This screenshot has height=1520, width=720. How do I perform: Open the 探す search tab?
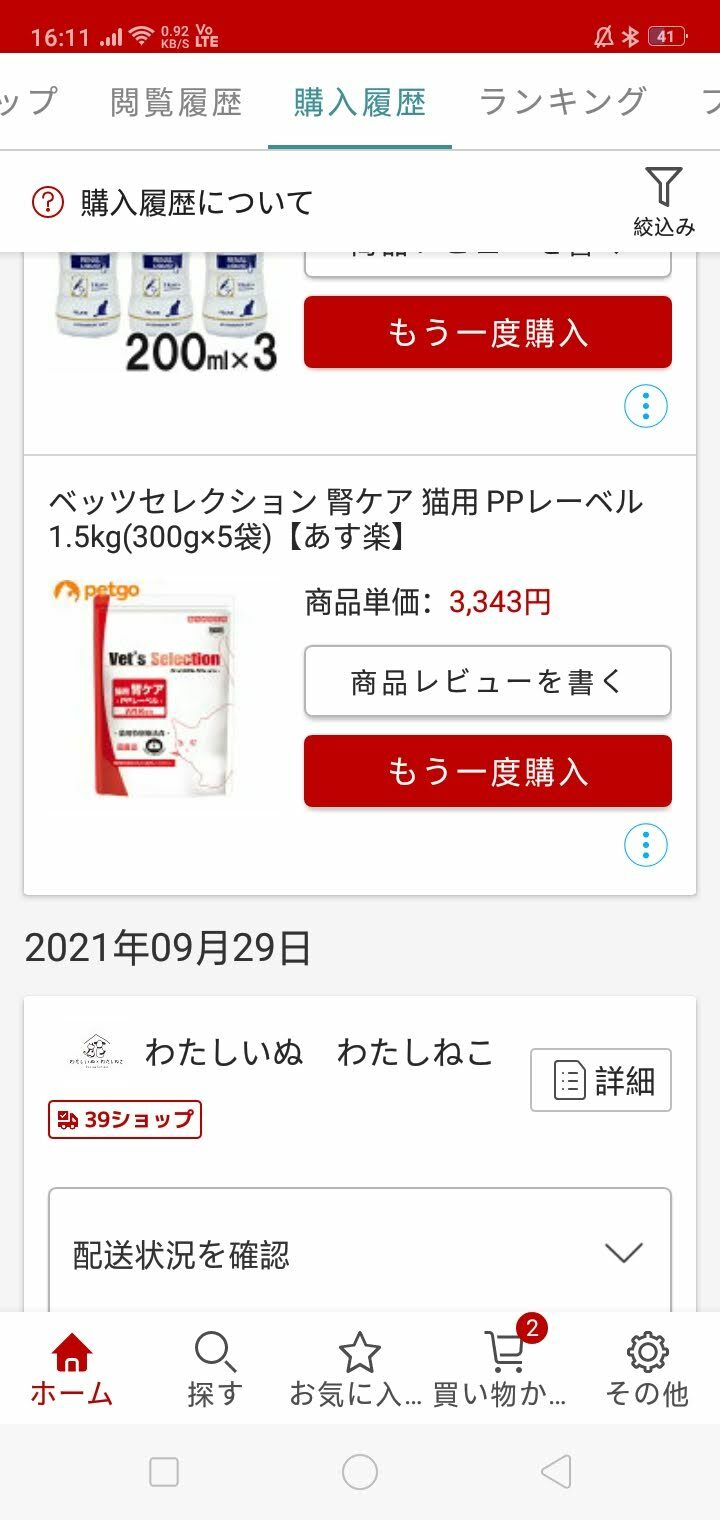(x=215, y=1368)
